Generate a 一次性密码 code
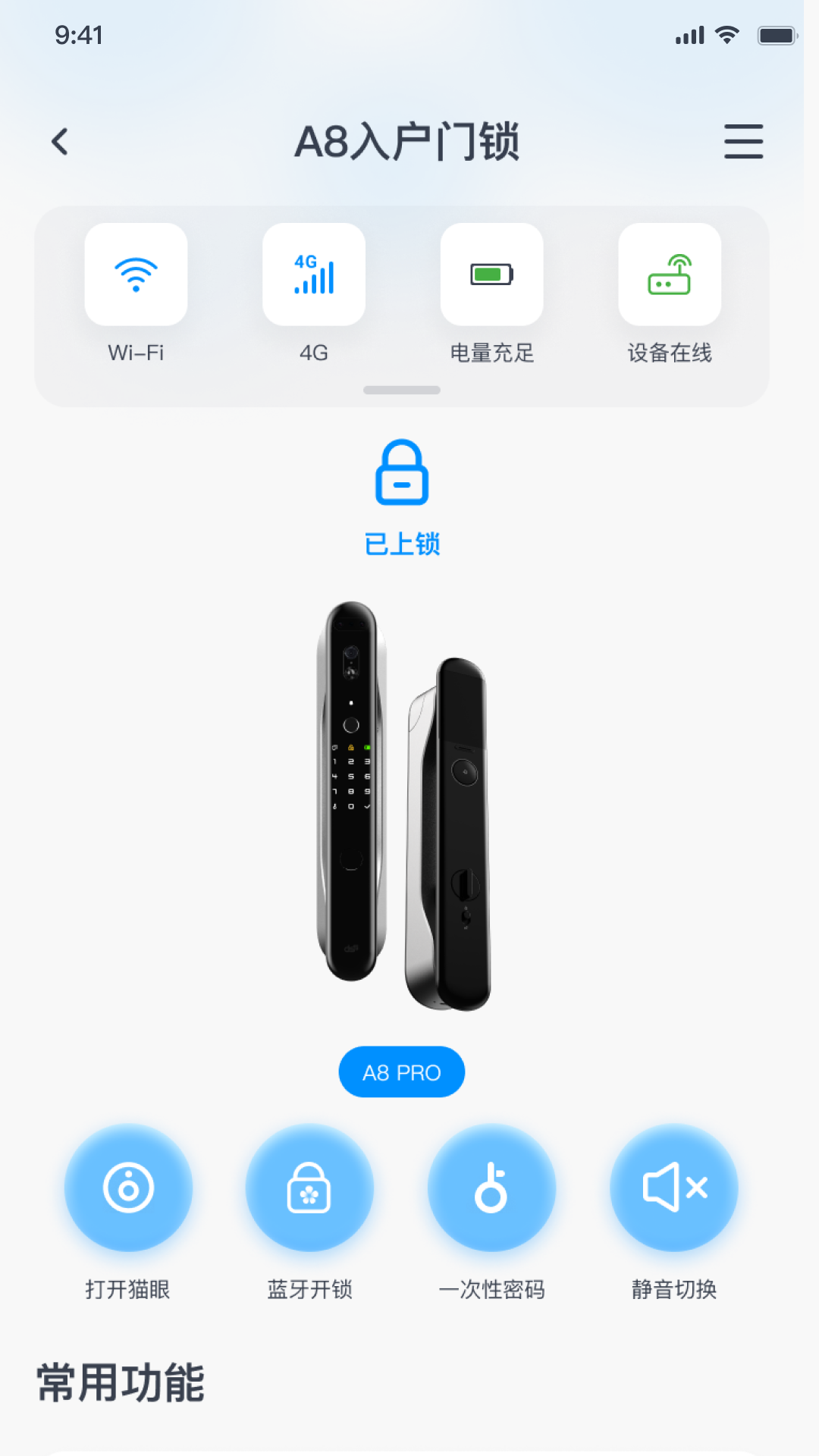This screenshot has width=819, height=1456. [491, 1188]
